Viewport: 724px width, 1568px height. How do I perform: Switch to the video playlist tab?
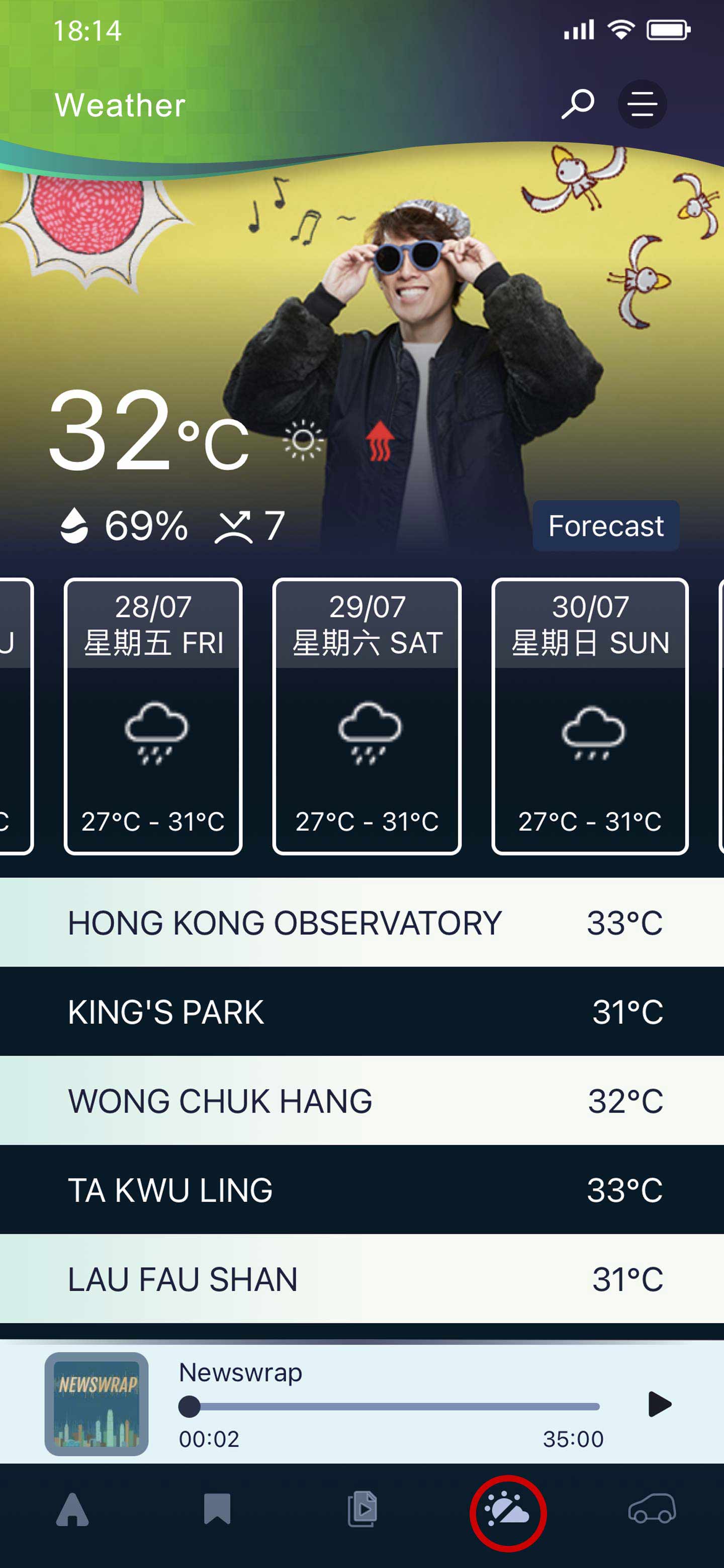pyautogui.click(x=363, y=1509)
